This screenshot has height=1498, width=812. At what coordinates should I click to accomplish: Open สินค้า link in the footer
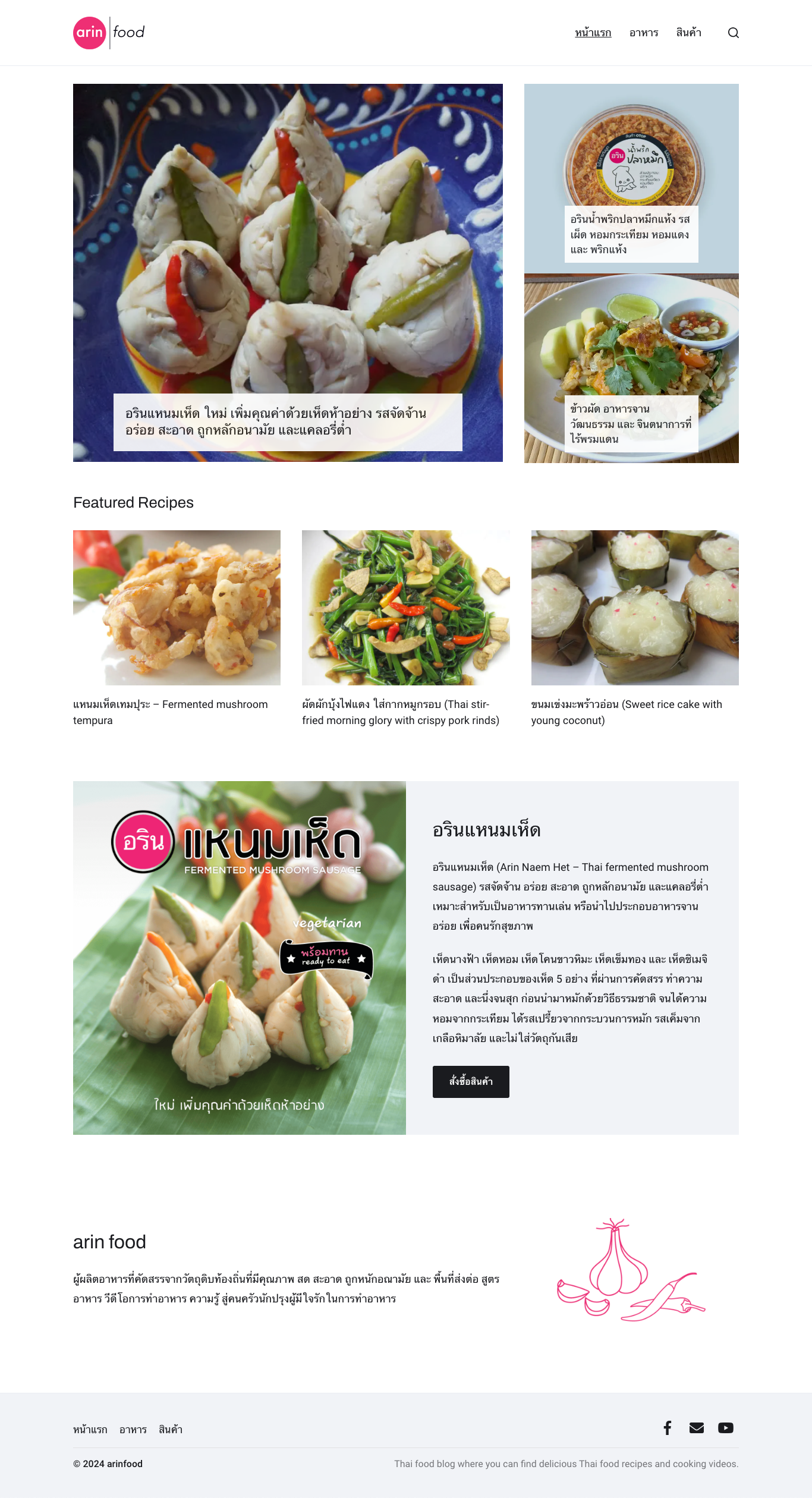point(171,1430)
